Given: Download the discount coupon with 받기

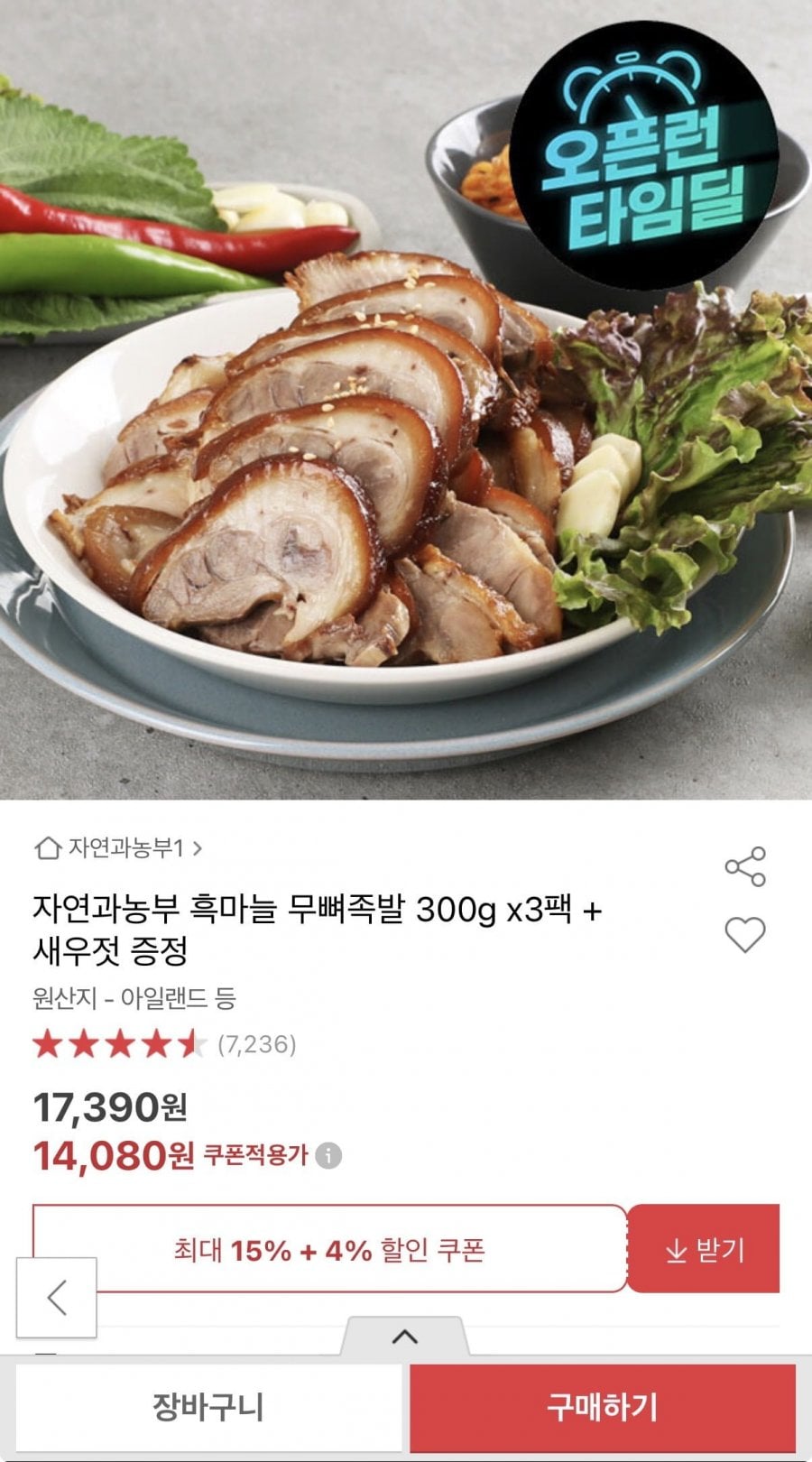Looking at the screenshot, I should [704, 1250].
